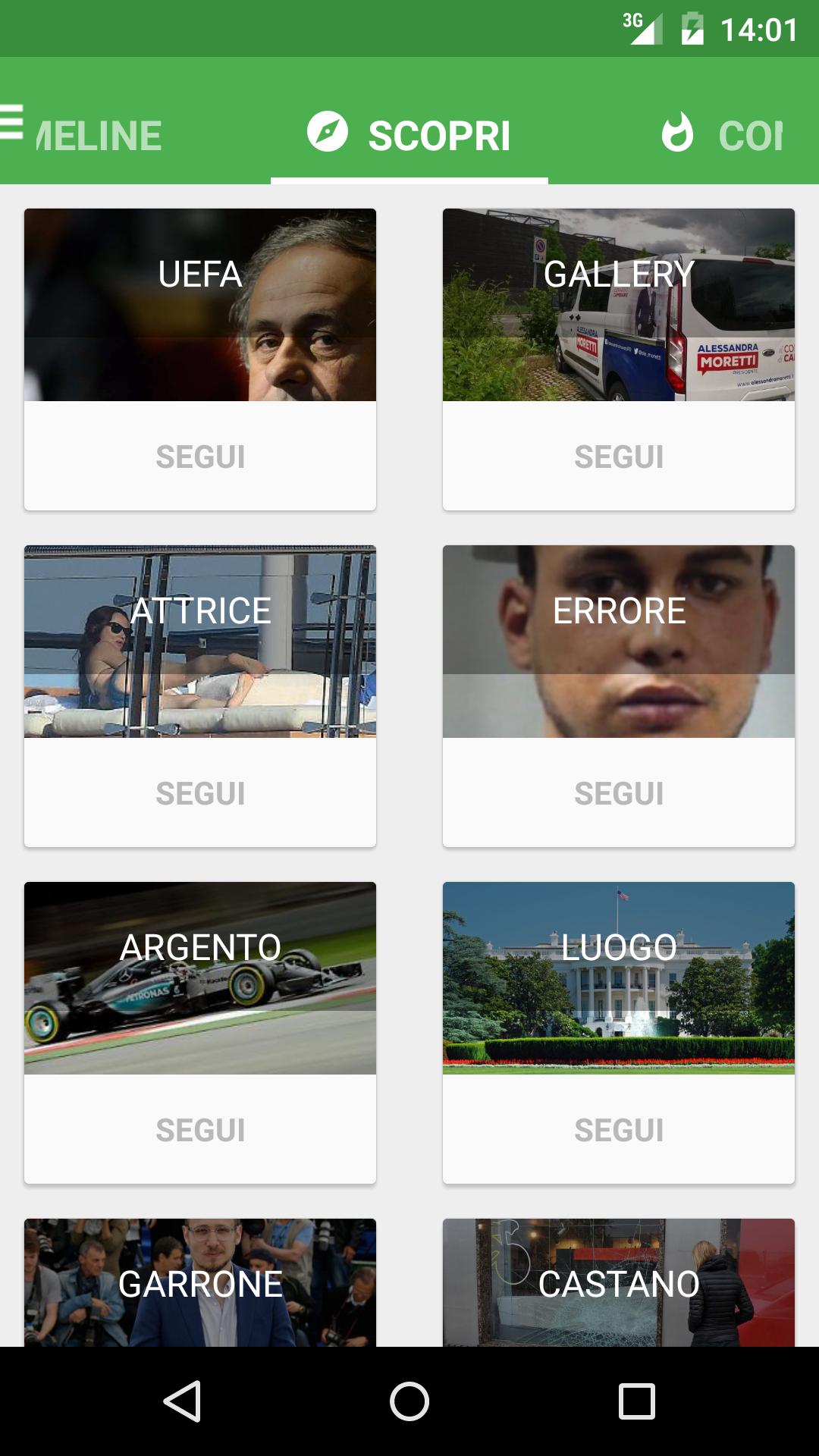This screenshot has height=1456, width=819.
Task: Follow the Attrice topic
Action: pos(200,793)
